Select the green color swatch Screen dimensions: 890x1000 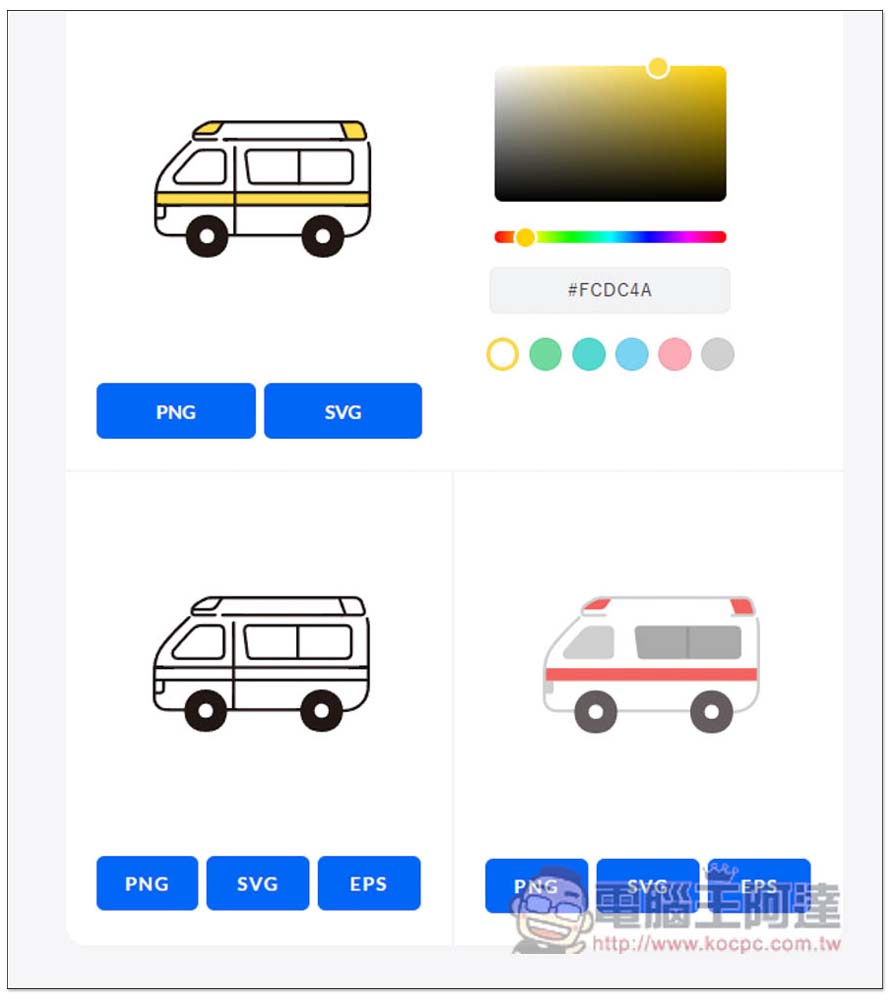(x=545, y=354)
